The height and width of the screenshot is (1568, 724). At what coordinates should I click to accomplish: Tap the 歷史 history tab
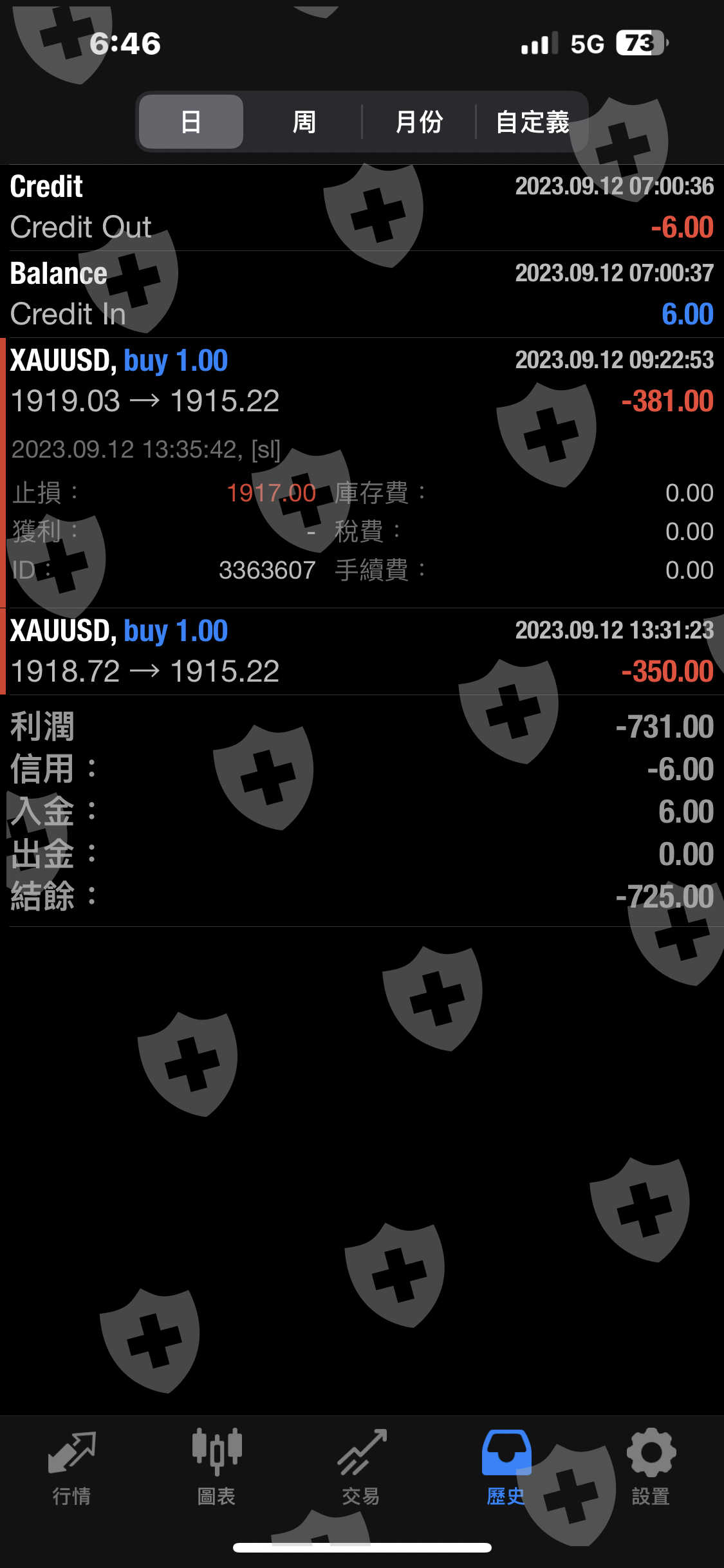tap(506, 1468)
